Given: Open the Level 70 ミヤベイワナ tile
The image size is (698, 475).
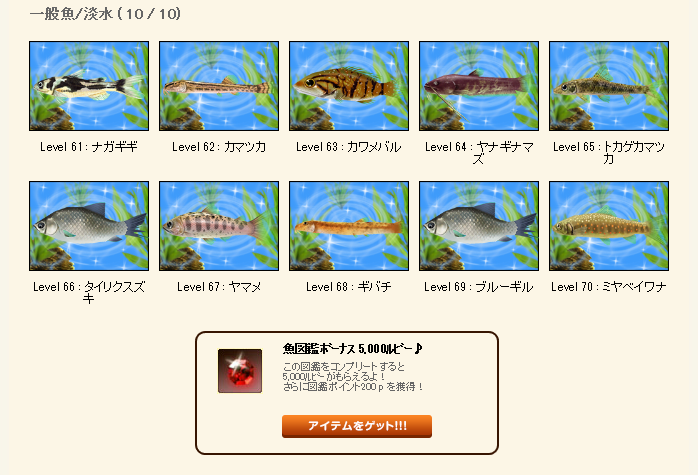Looking at the screenshot, I should [609, 226].
